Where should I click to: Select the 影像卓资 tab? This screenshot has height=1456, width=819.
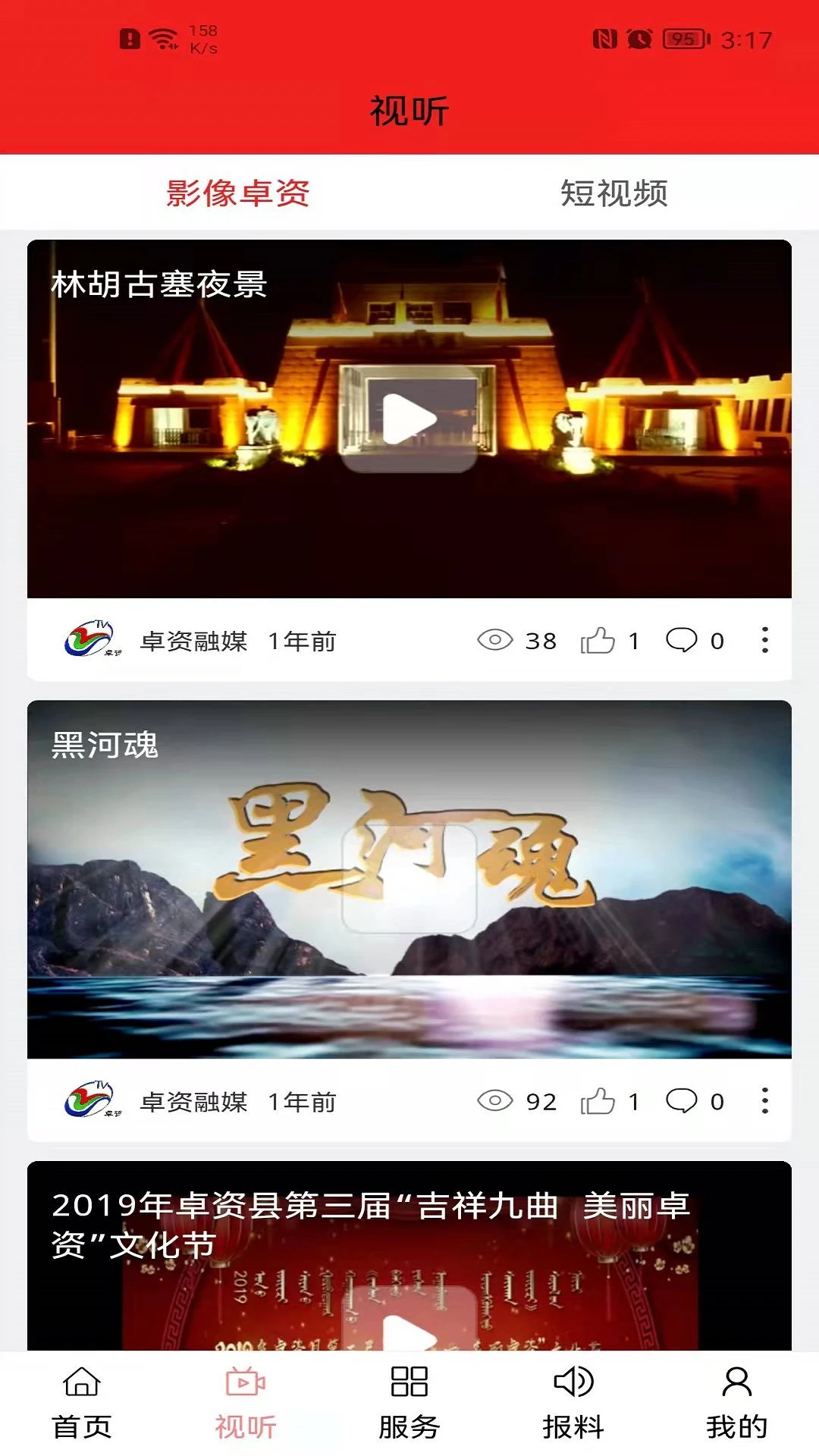pos(239,193)
